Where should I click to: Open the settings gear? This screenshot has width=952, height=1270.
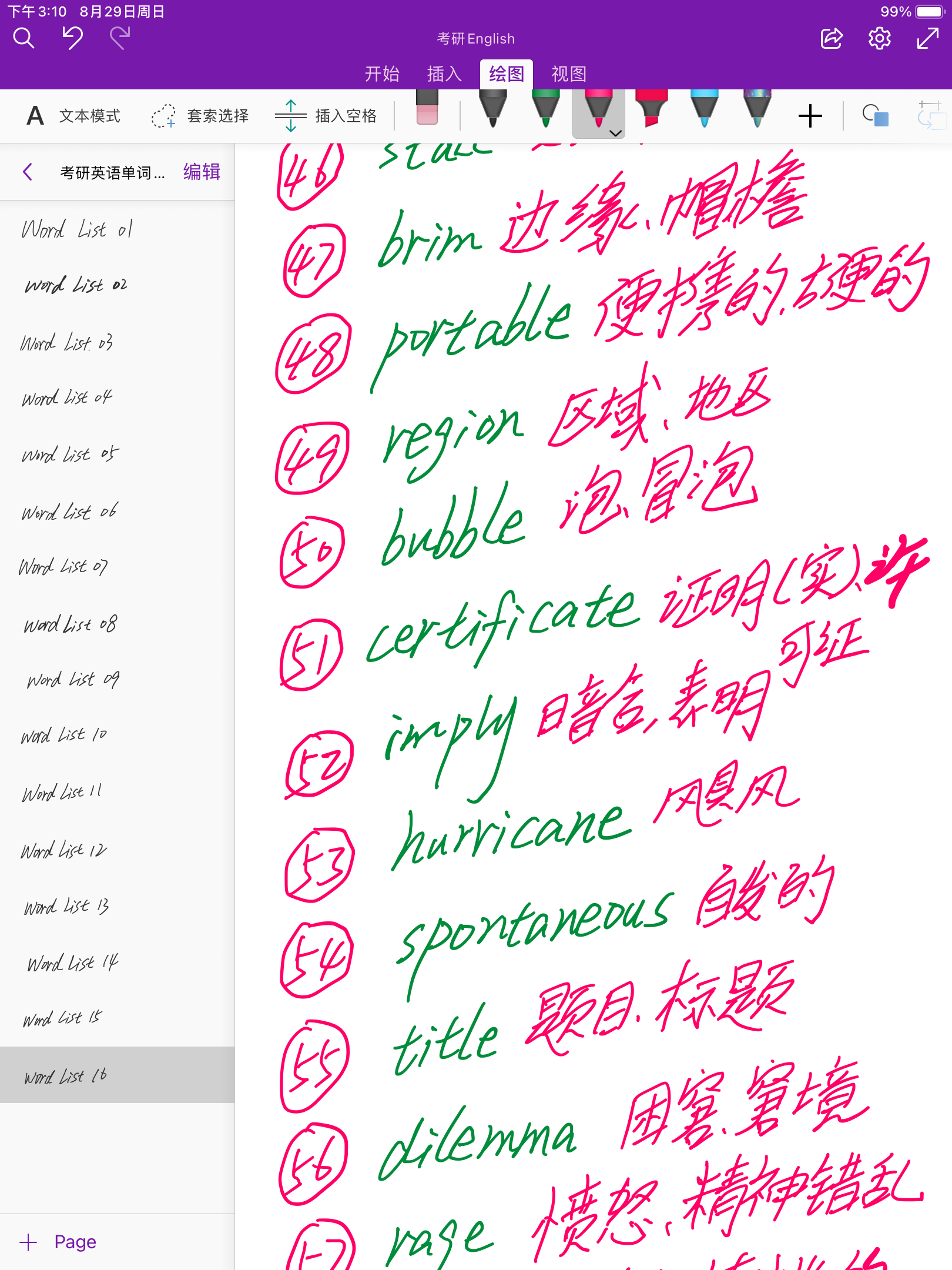879,39
